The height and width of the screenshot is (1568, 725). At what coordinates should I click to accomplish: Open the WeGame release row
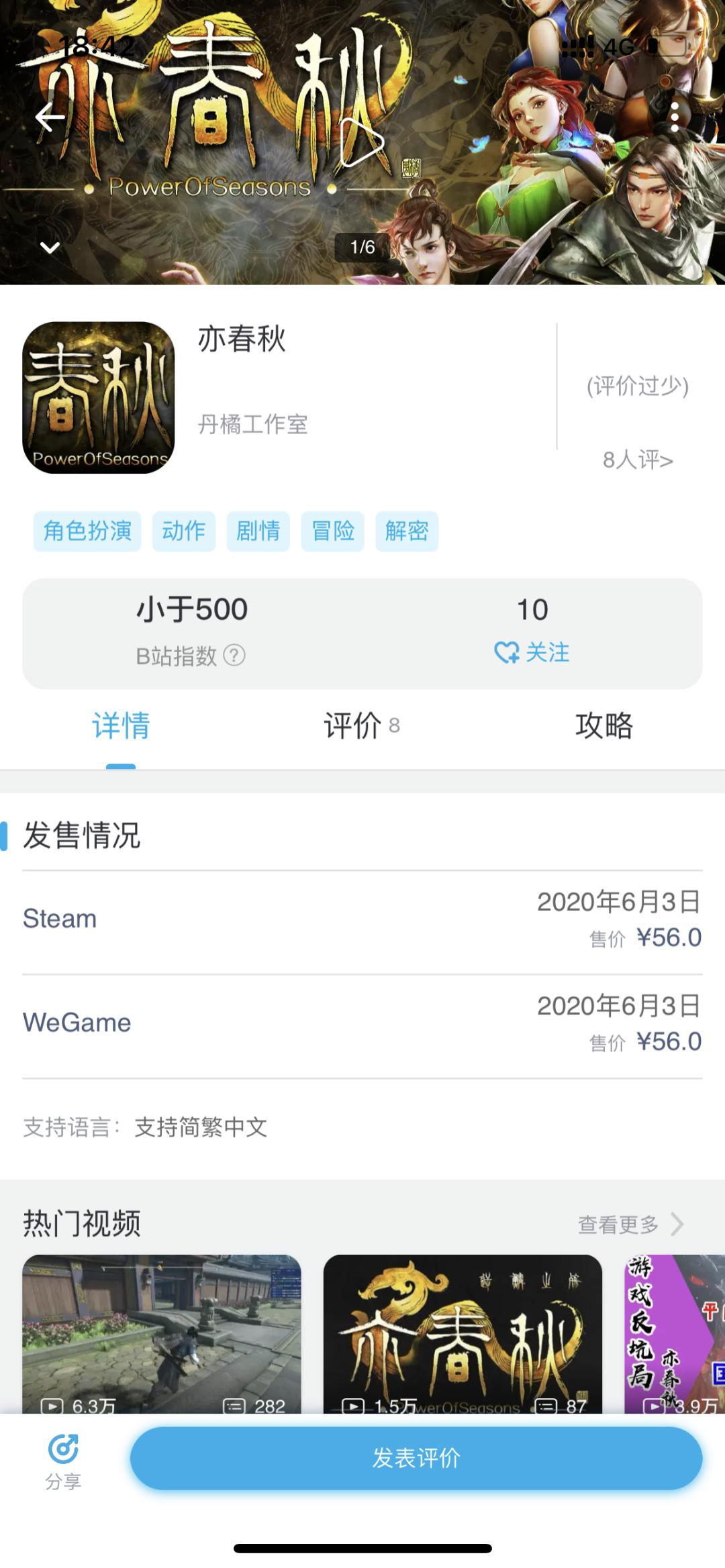coord(362,1023)
